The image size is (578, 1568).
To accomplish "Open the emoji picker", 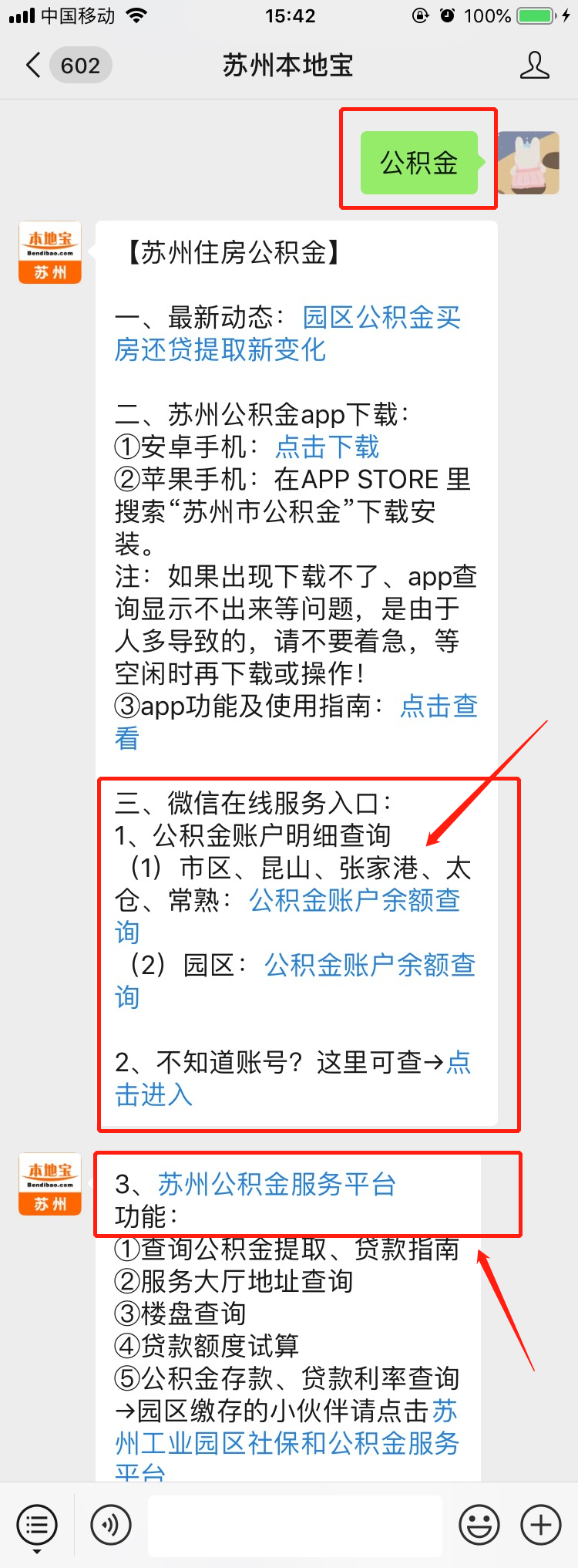I will point(479,1525).
